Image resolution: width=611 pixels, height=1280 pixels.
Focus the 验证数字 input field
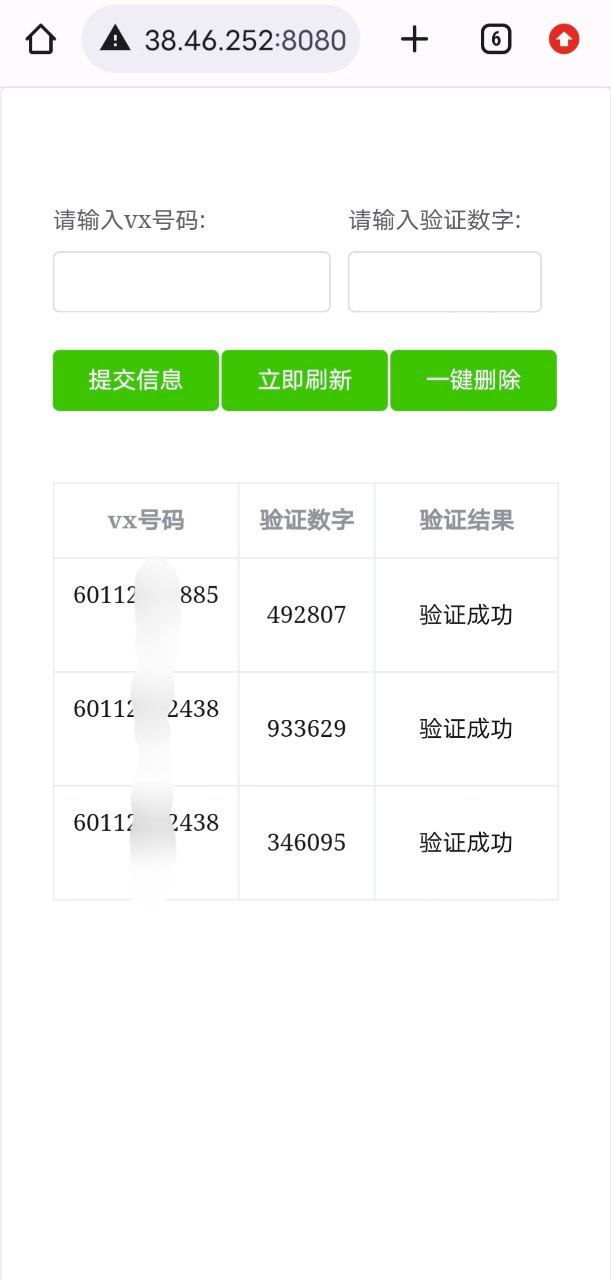[x=444, y=282]
